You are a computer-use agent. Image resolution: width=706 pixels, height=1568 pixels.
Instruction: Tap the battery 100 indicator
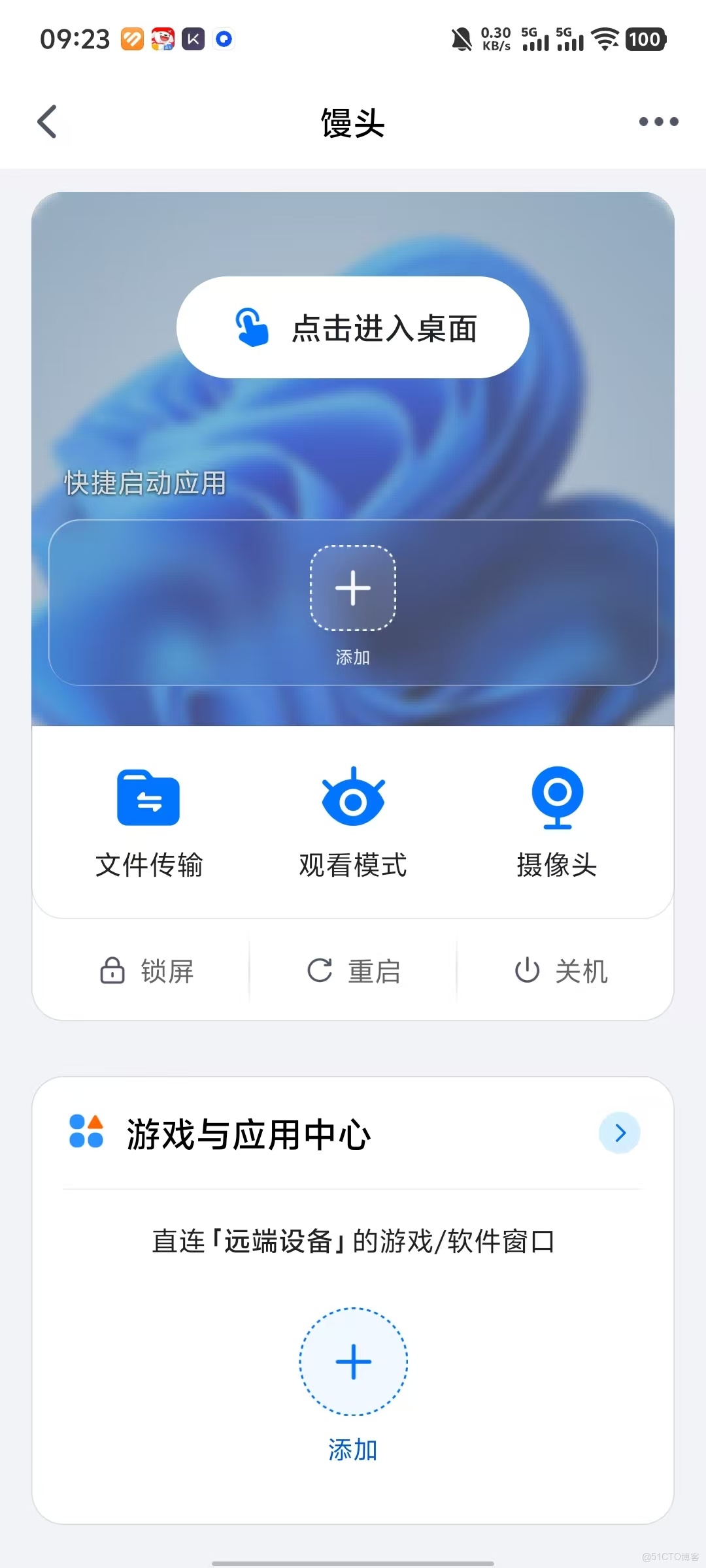tap(645, 39)
